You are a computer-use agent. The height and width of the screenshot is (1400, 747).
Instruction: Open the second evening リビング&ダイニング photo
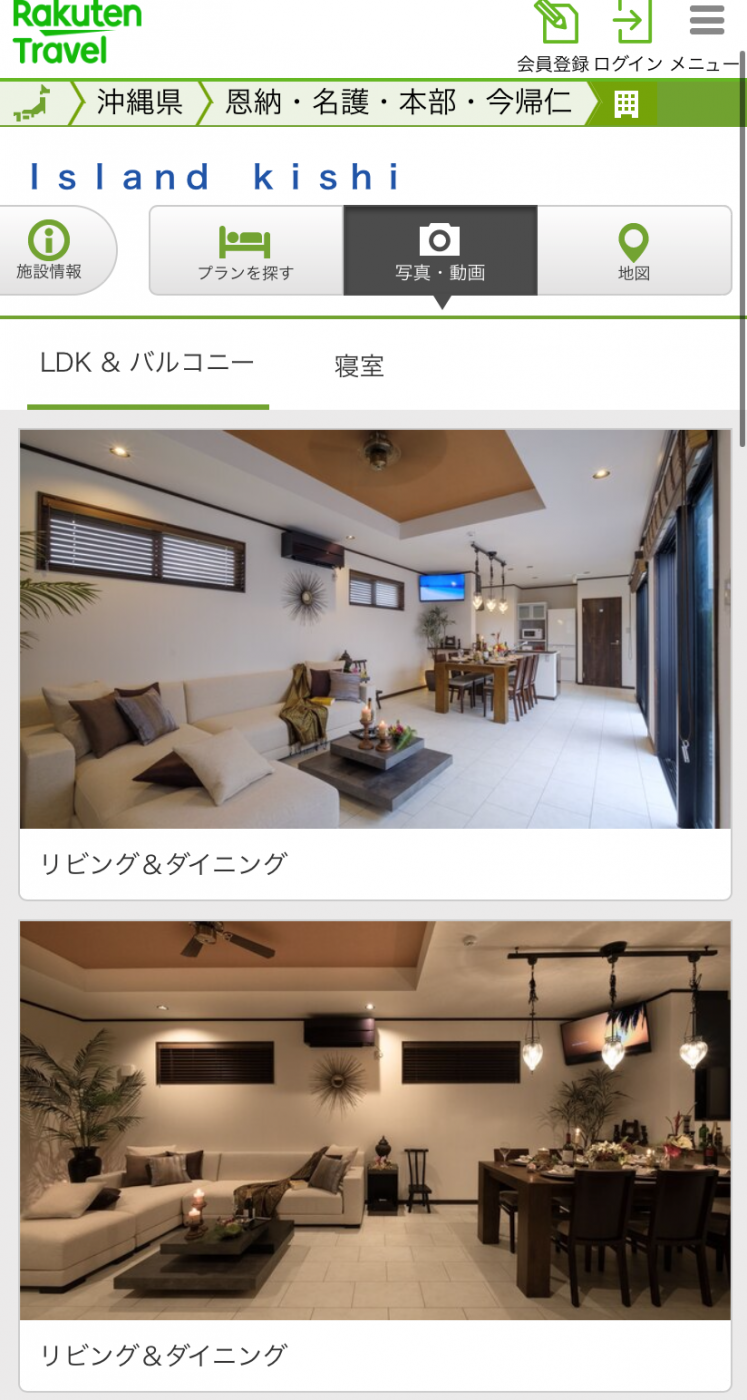[374, 1120]
